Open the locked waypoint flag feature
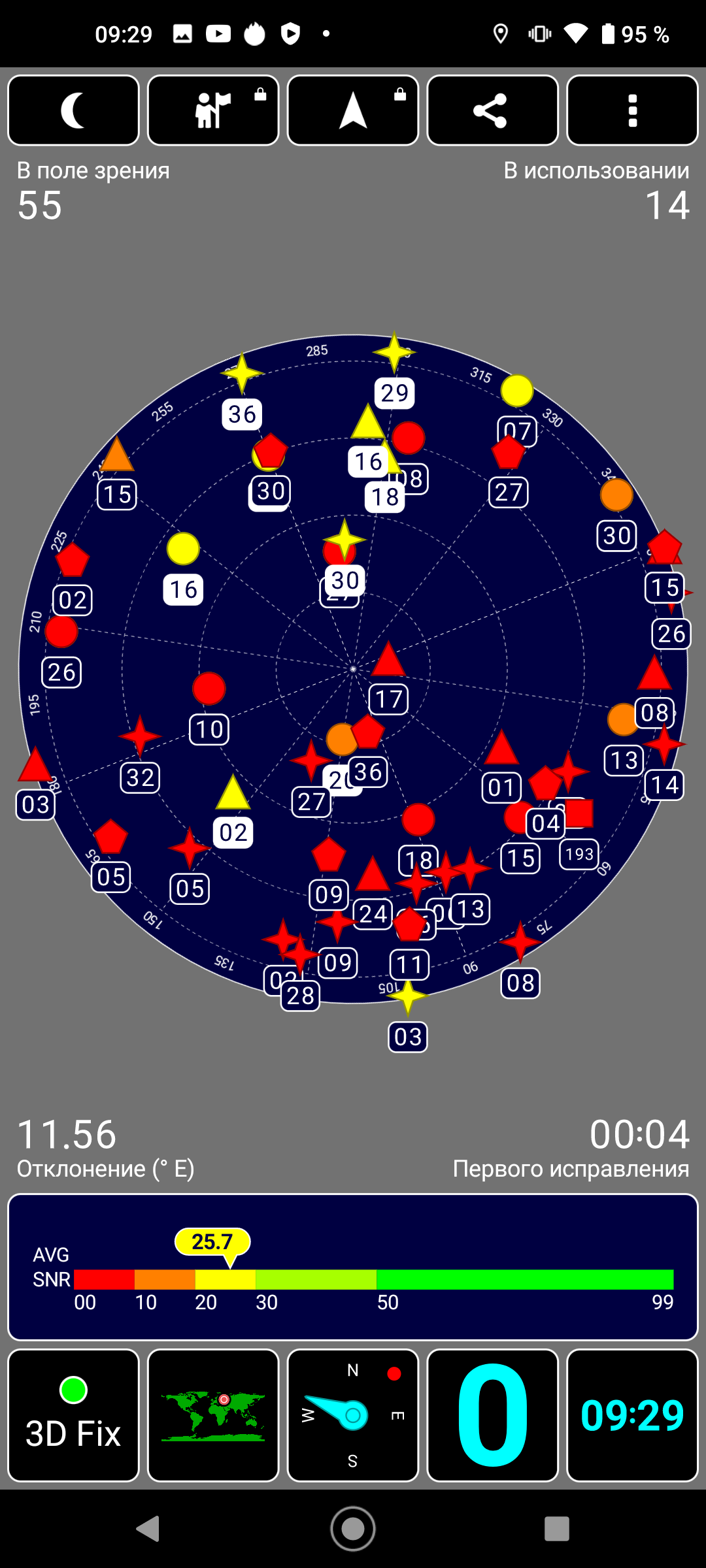Viewport: 706px width, 1568px height. click(x=213, y=110)
